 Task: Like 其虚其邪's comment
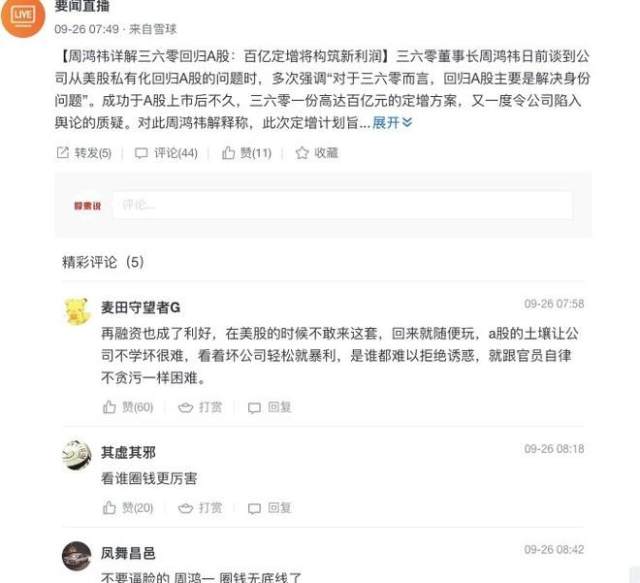point(128,508)
